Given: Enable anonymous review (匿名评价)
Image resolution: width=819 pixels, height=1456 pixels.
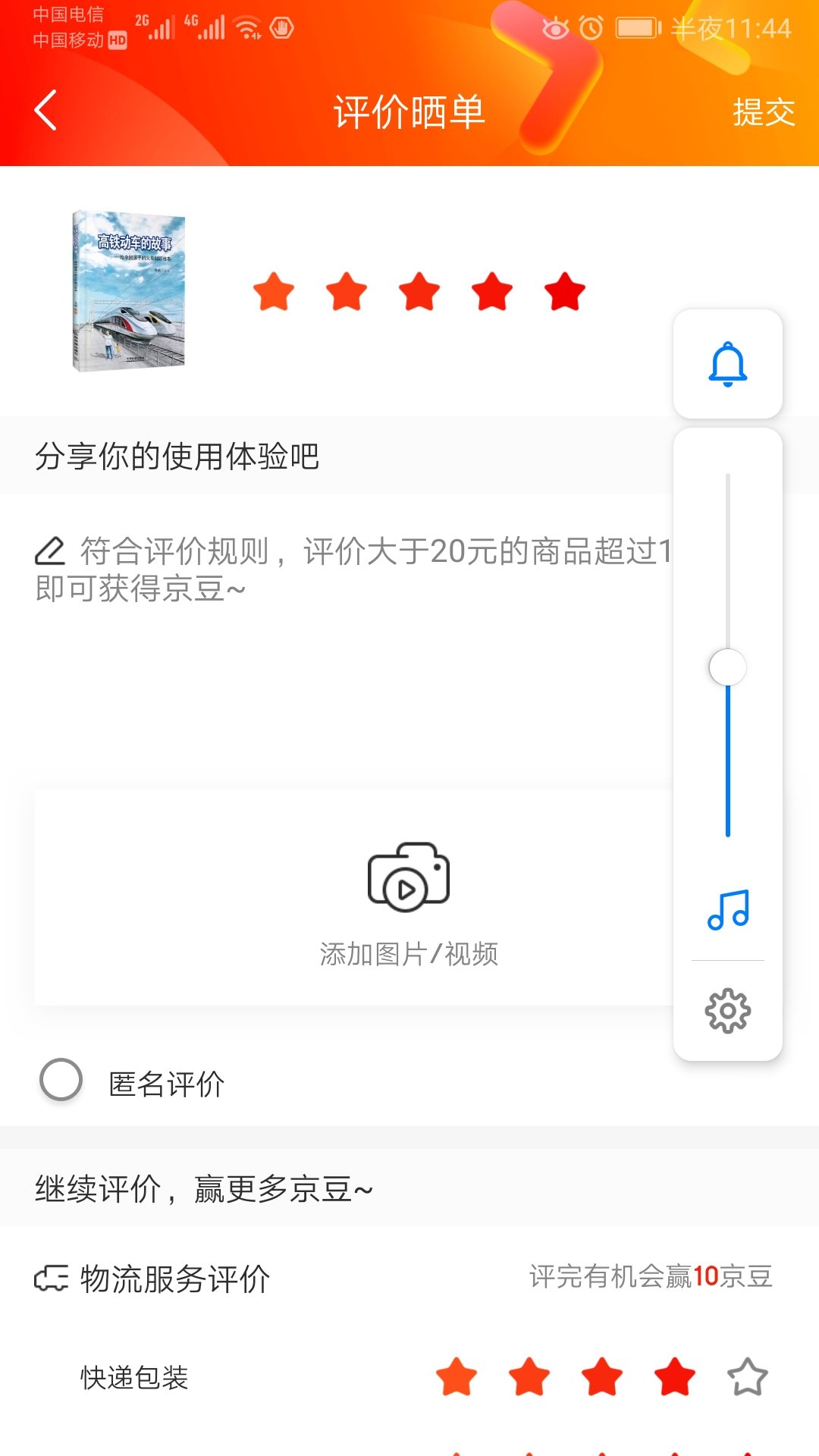Looking at the screenshot, I should tap(61, 1080).
